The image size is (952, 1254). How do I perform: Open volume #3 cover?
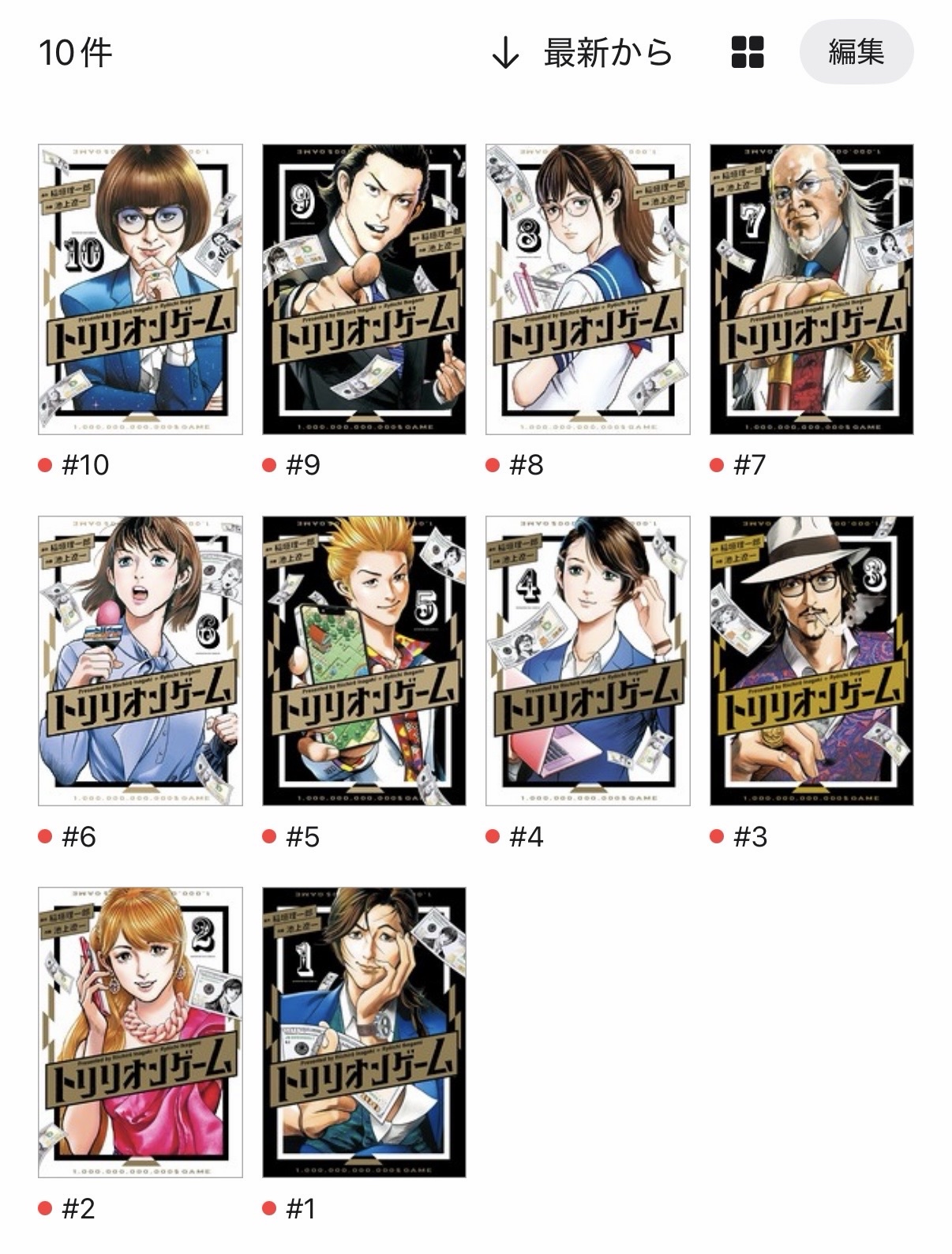[x=811, y=661]
